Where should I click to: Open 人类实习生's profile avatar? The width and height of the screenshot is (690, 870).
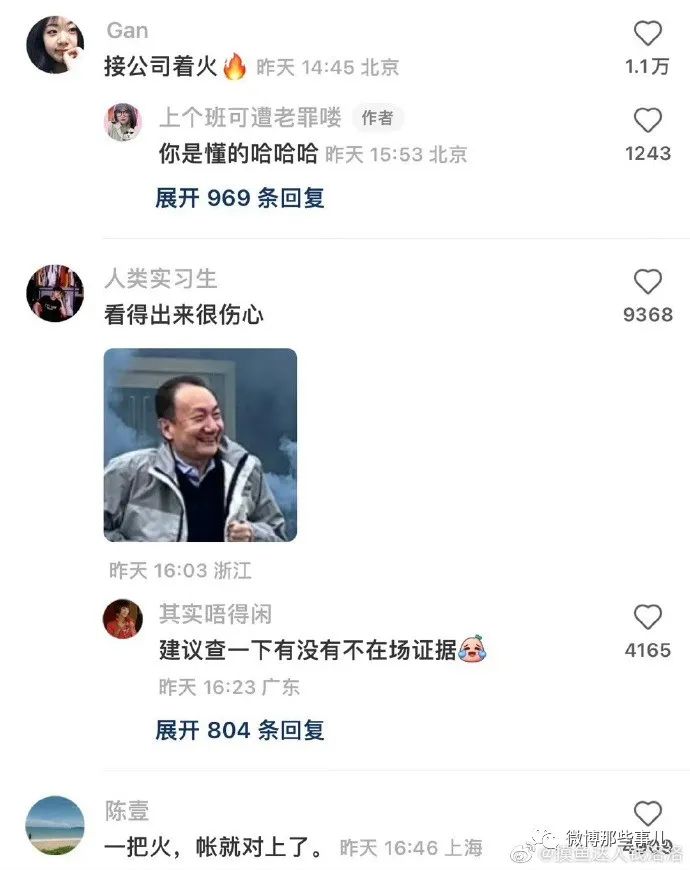54,293
